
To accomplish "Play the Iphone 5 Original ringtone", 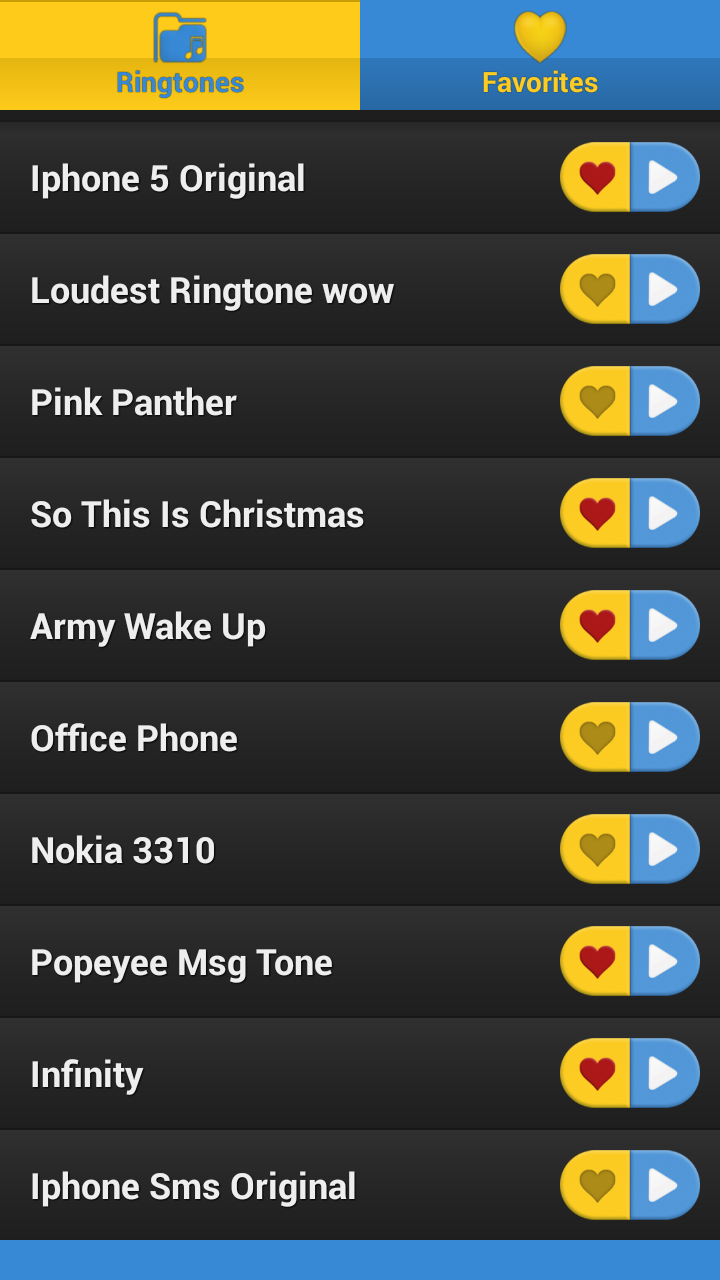I will (664, 178).
